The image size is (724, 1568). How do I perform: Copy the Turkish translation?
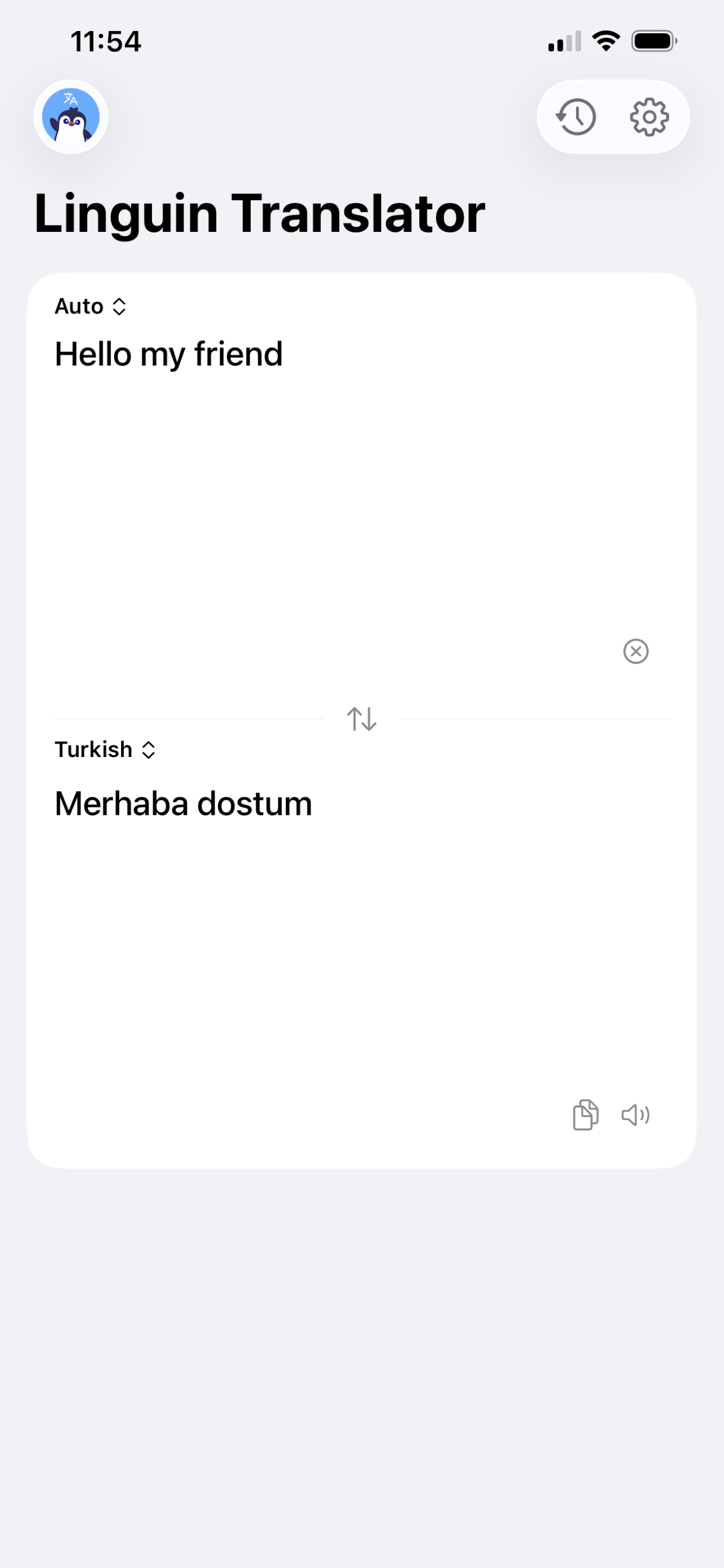pyautogui.click(x=585, y=1115)
